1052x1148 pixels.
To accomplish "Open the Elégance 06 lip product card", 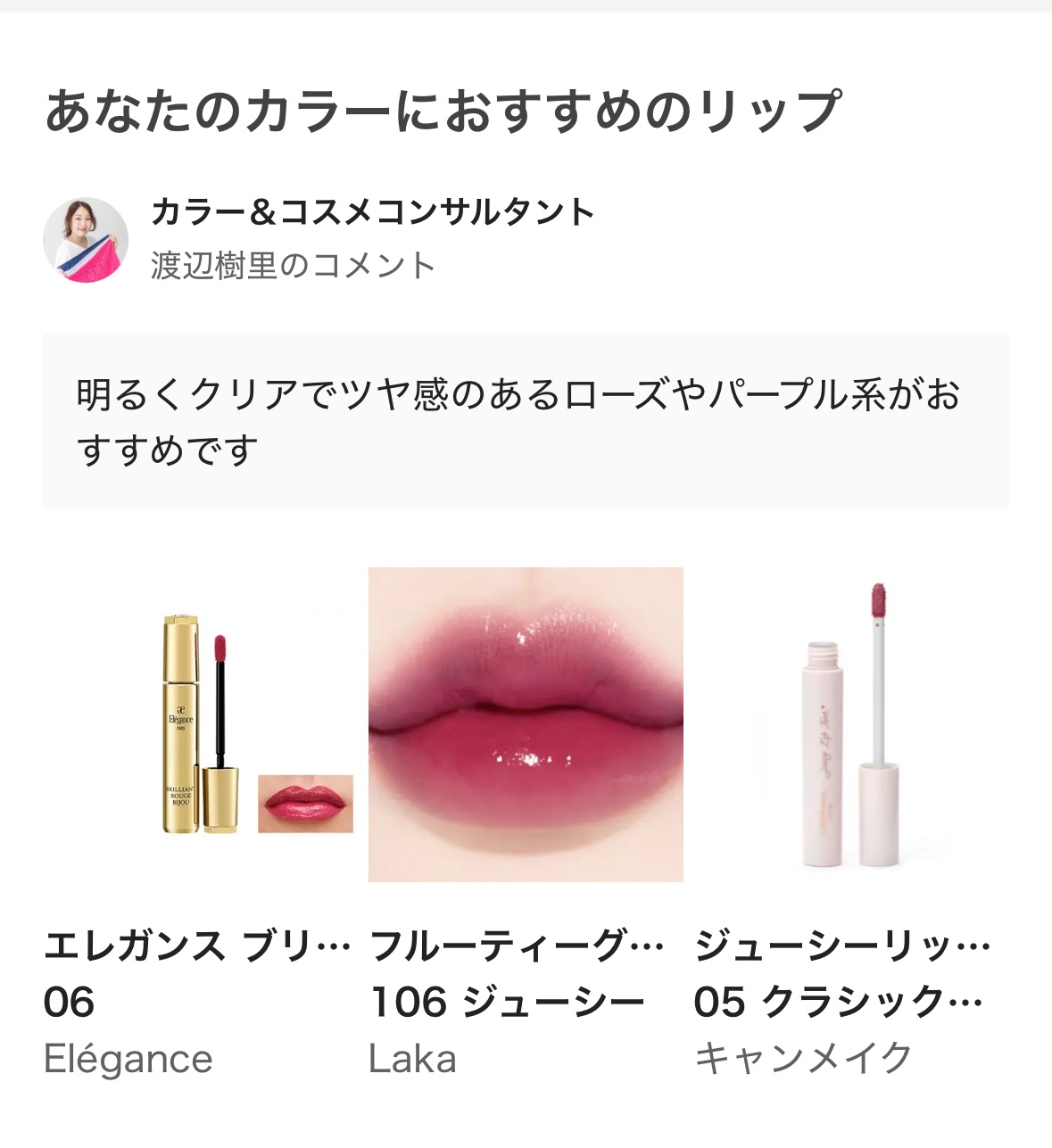I will click(200, 724).
